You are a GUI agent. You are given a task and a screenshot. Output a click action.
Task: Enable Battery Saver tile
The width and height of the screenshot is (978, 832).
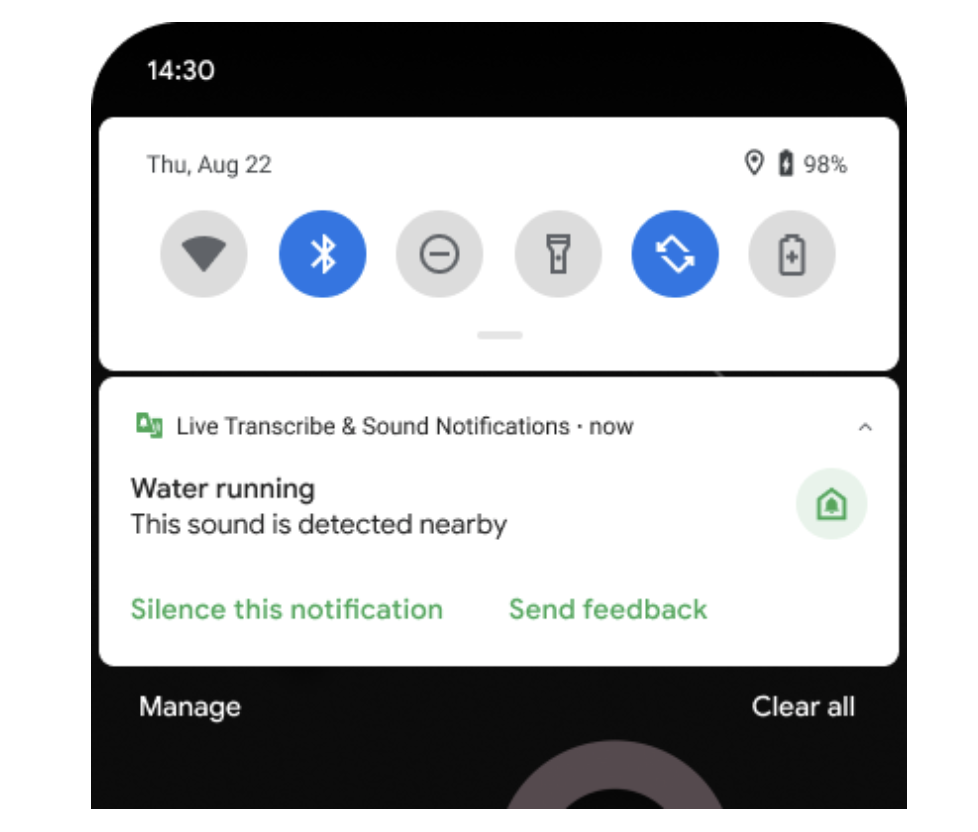point(792,255)
